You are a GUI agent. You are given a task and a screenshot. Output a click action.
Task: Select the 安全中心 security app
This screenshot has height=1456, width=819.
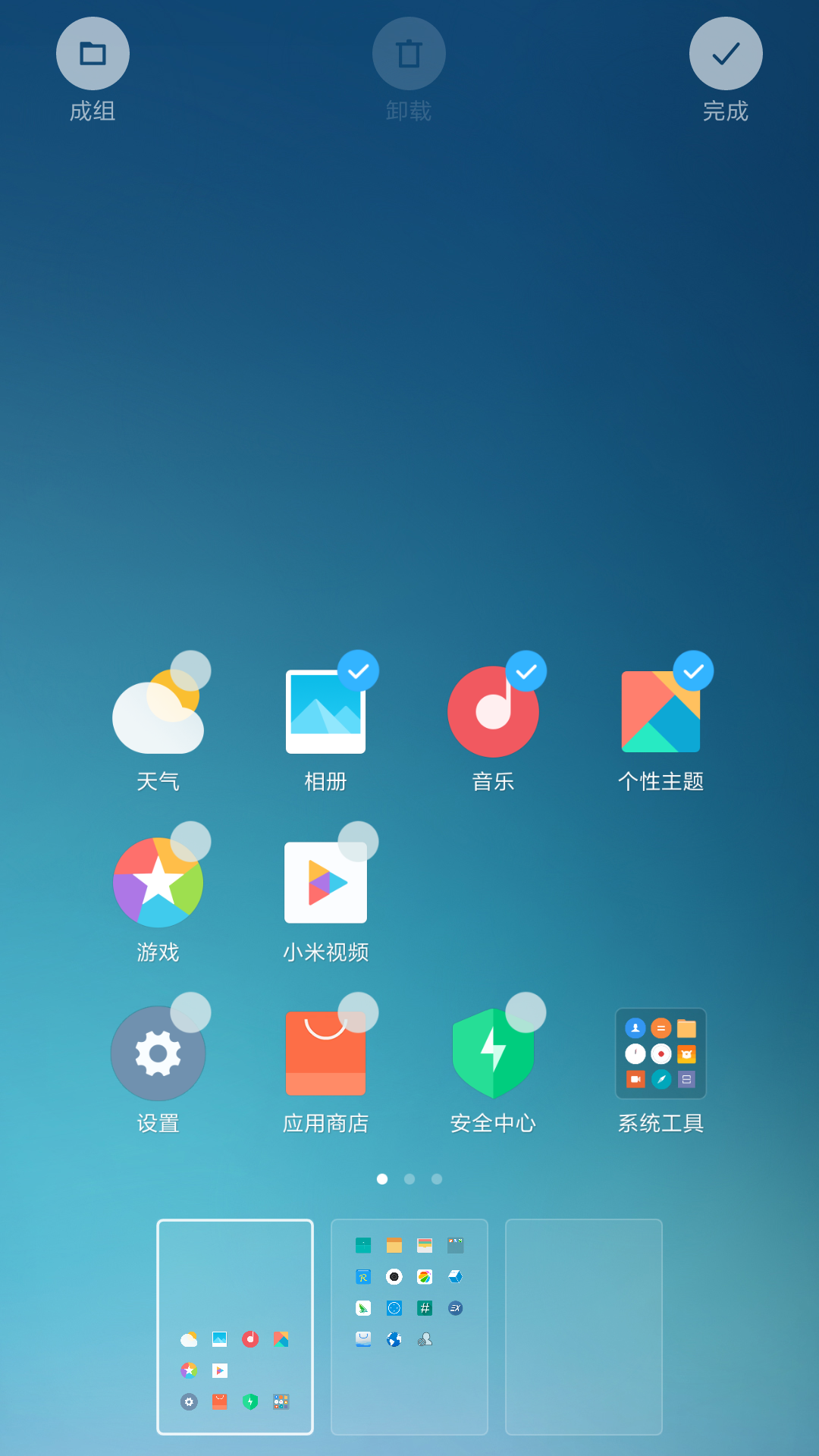tap(493, 1054)
